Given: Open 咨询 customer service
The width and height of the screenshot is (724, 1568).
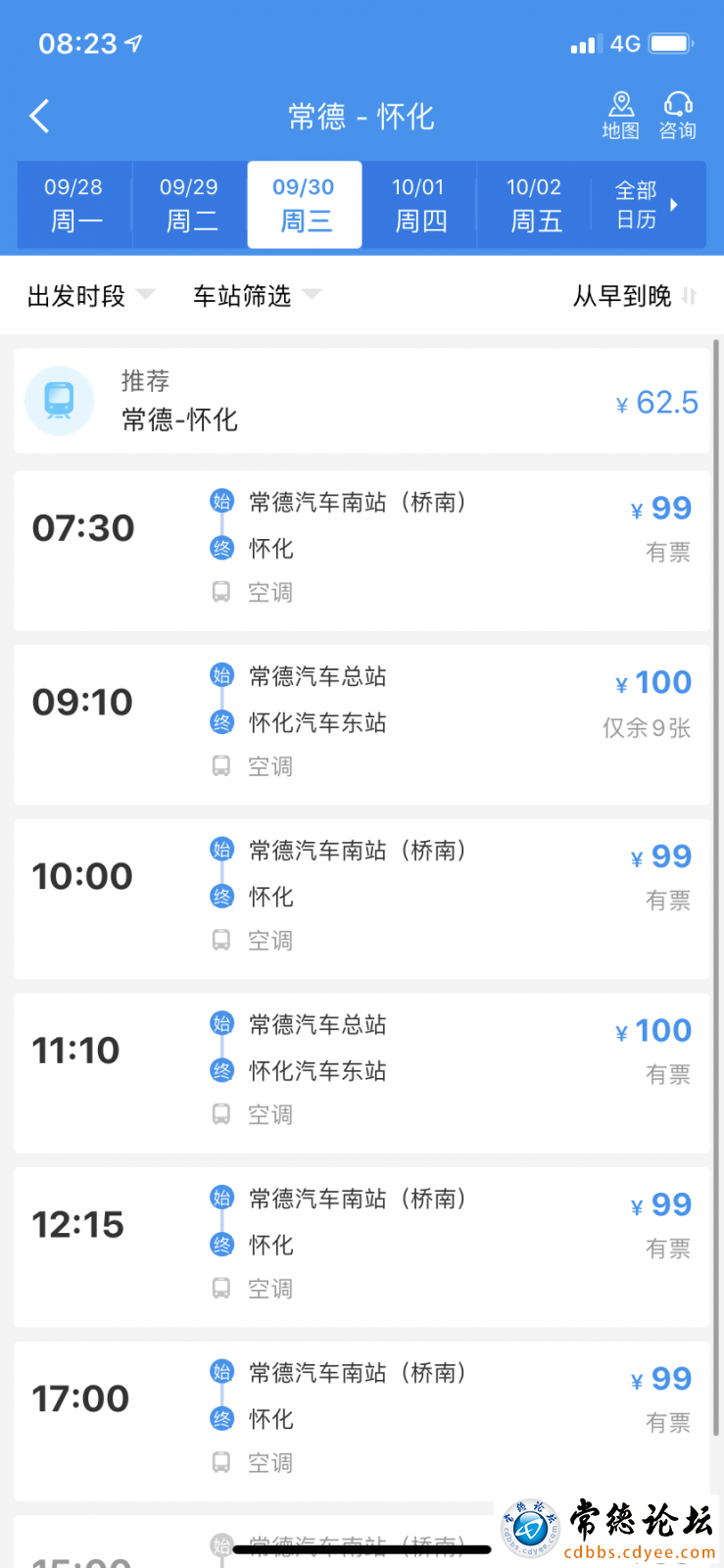Looking at the screenshot, I should point(677,117).
